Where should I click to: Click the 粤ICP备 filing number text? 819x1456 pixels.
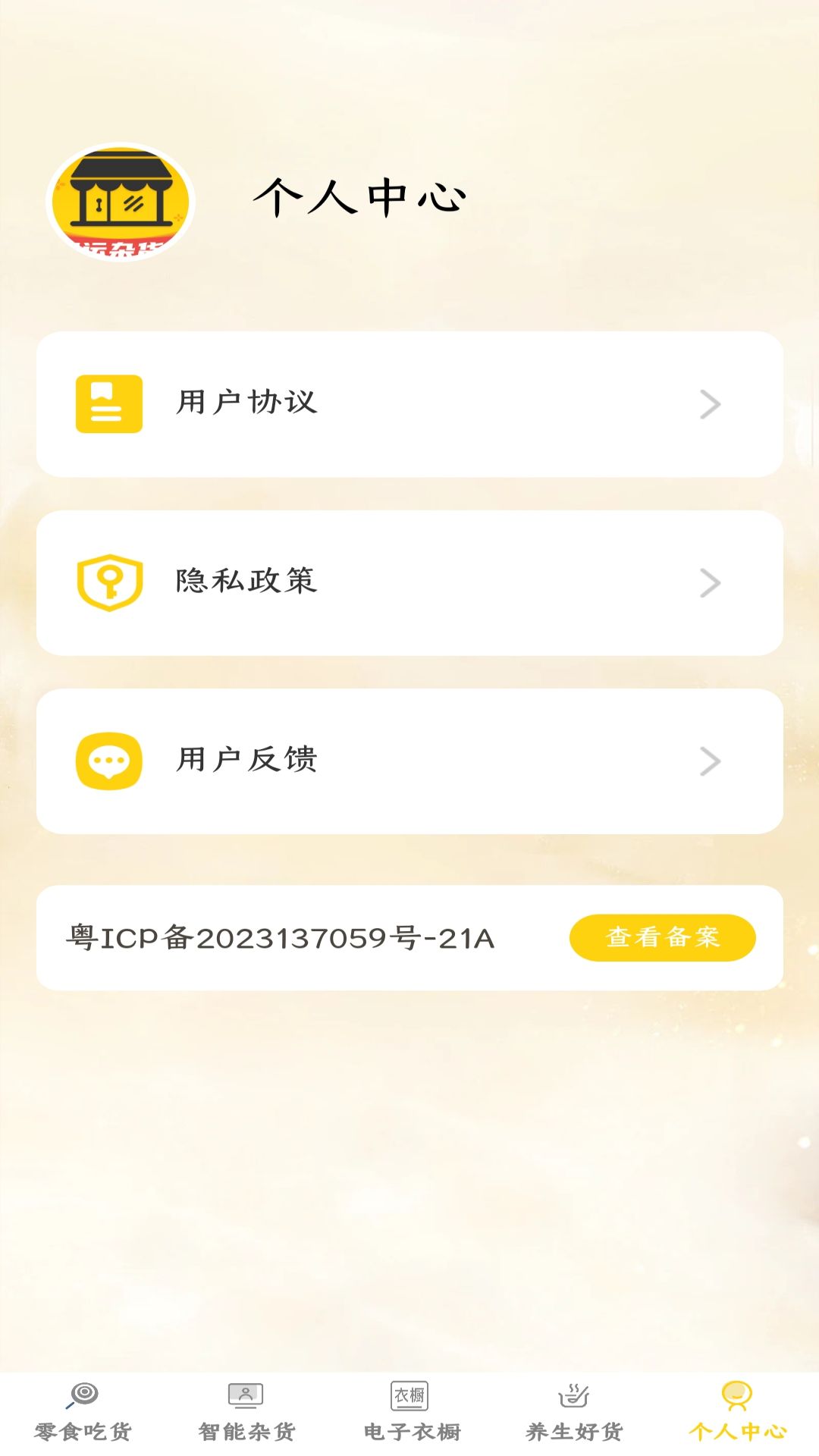(x=277, y=938)
